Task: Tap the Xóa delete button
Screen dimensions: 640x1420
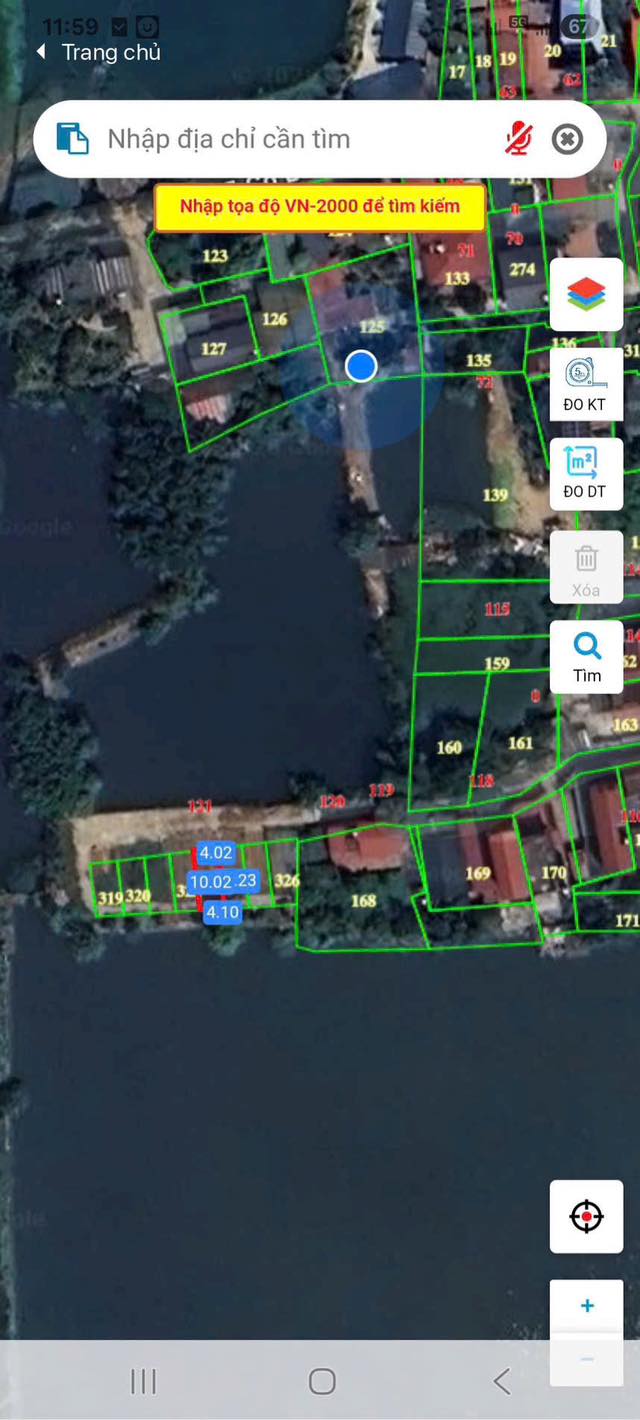Action: pos(586,567)
